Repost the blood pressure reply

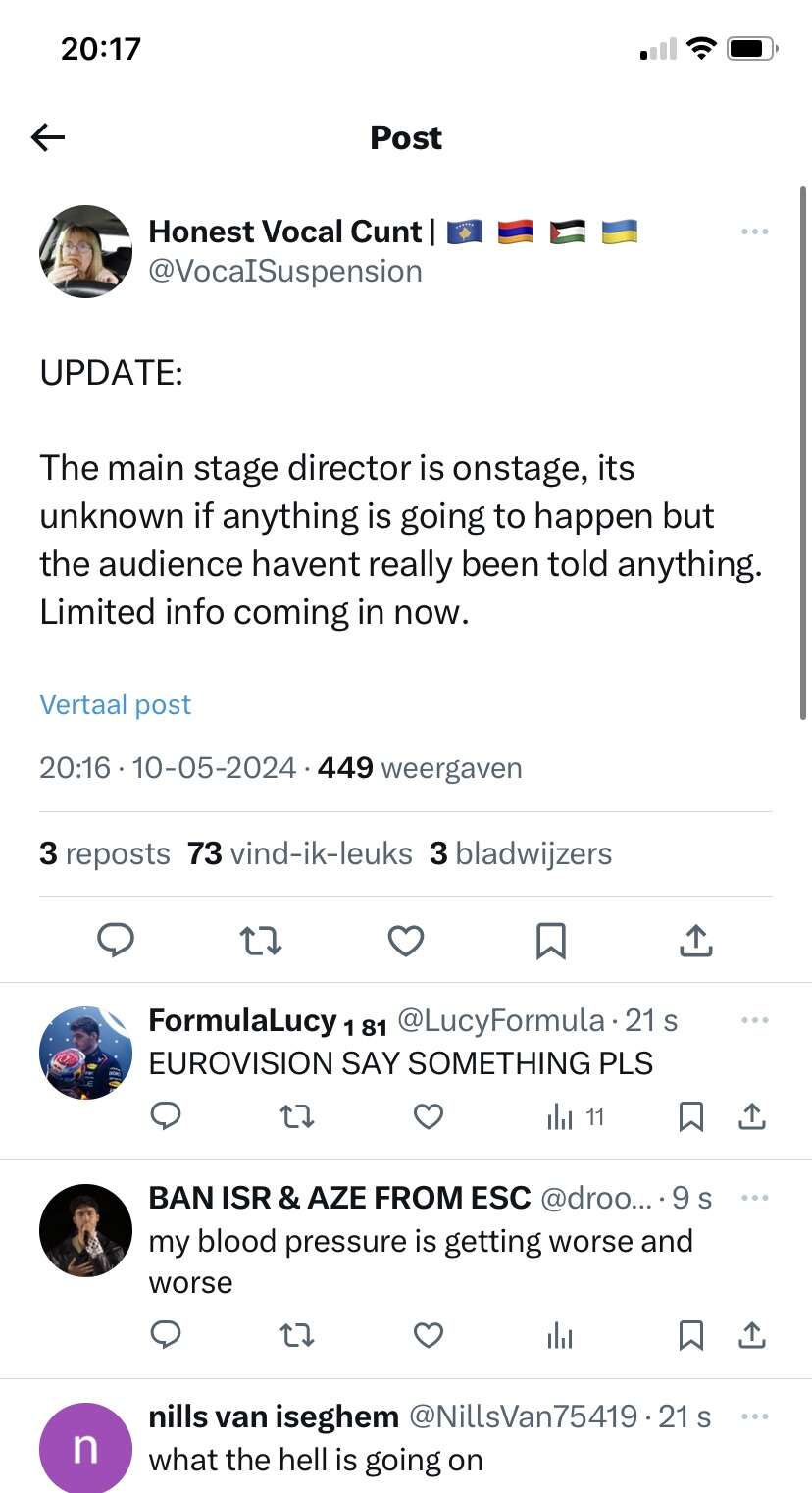tap(296, 1335)
